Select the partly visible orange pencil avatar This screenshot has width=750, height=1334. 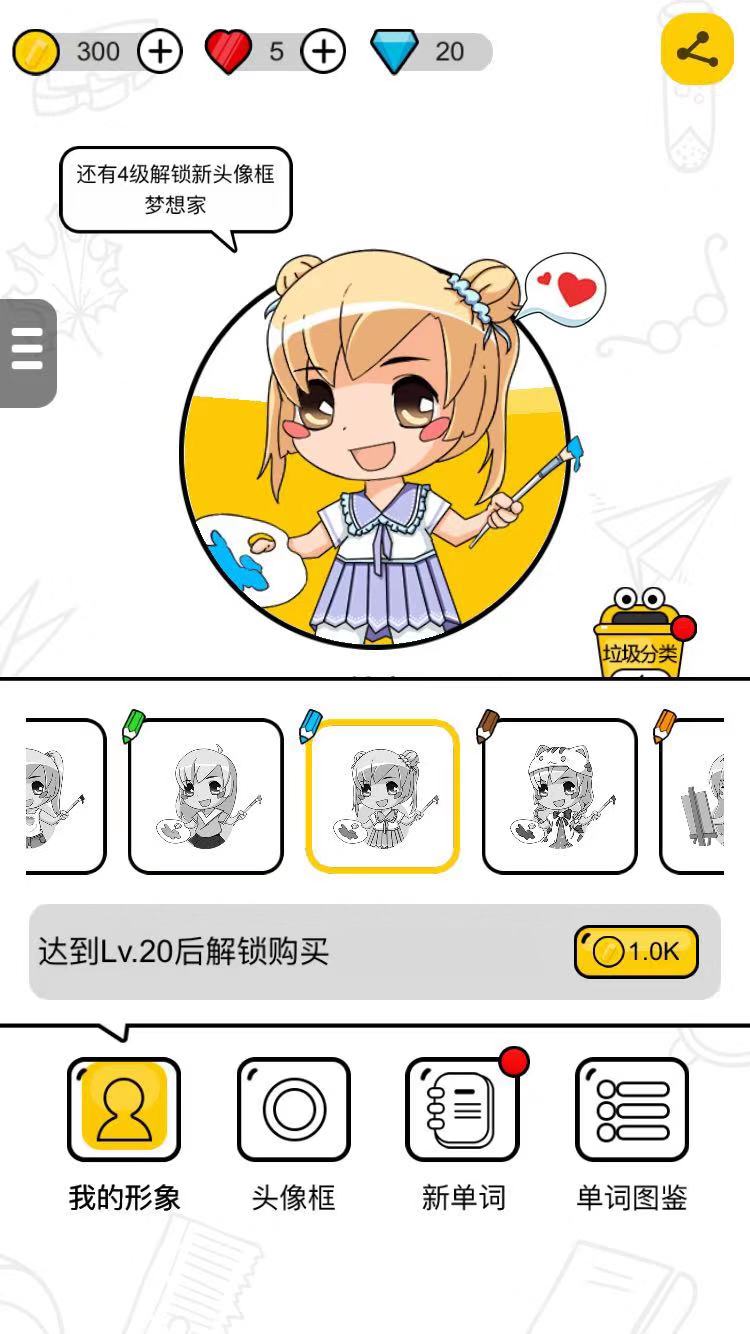692,796
